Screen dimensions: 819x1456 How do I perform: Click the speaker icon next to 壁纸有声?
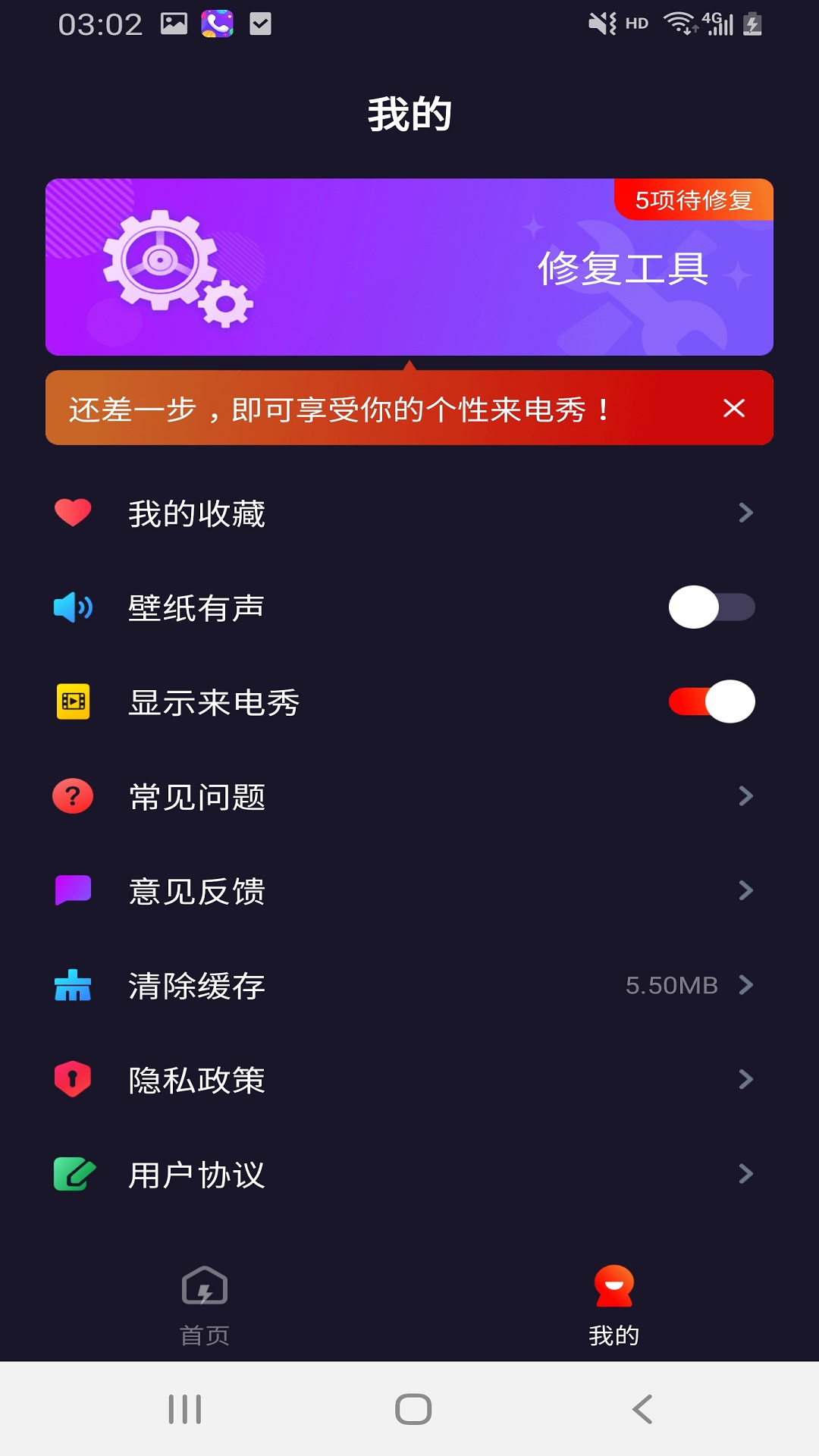(x=72, y=607)
